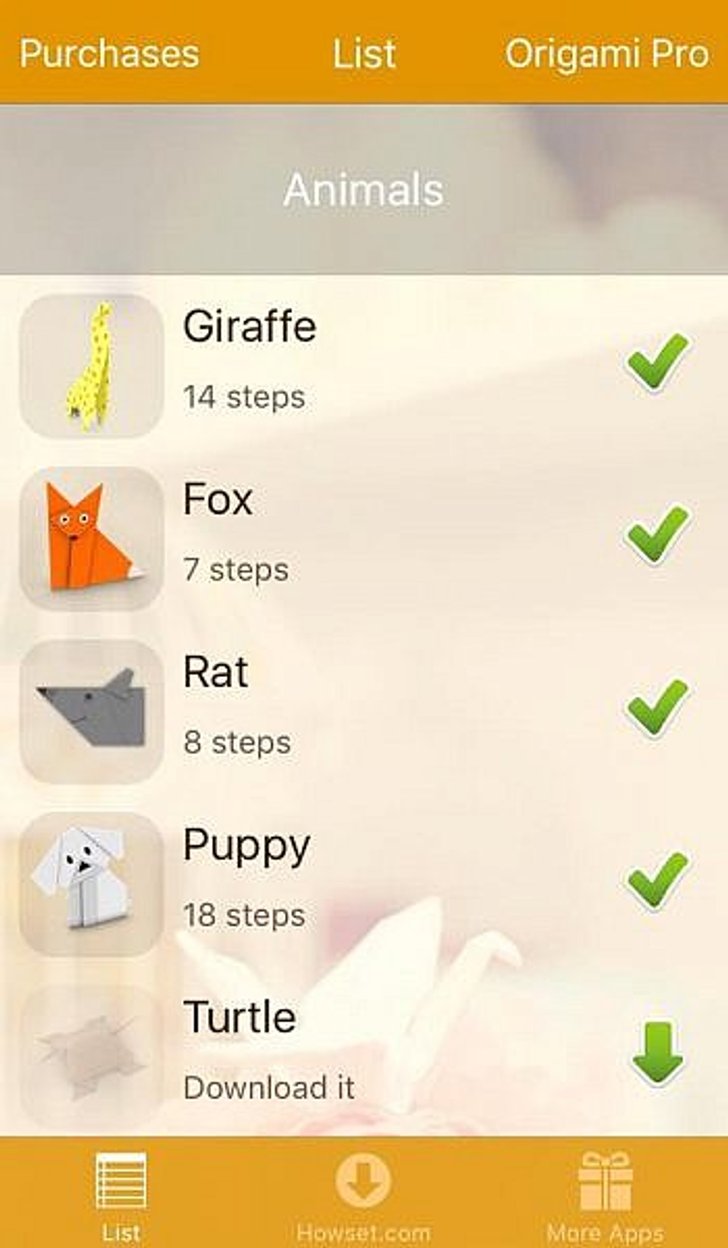Open the Purchases section
Image resolution: width=728 pixels, height=1248 pixels.
click(x=109, y=53)
